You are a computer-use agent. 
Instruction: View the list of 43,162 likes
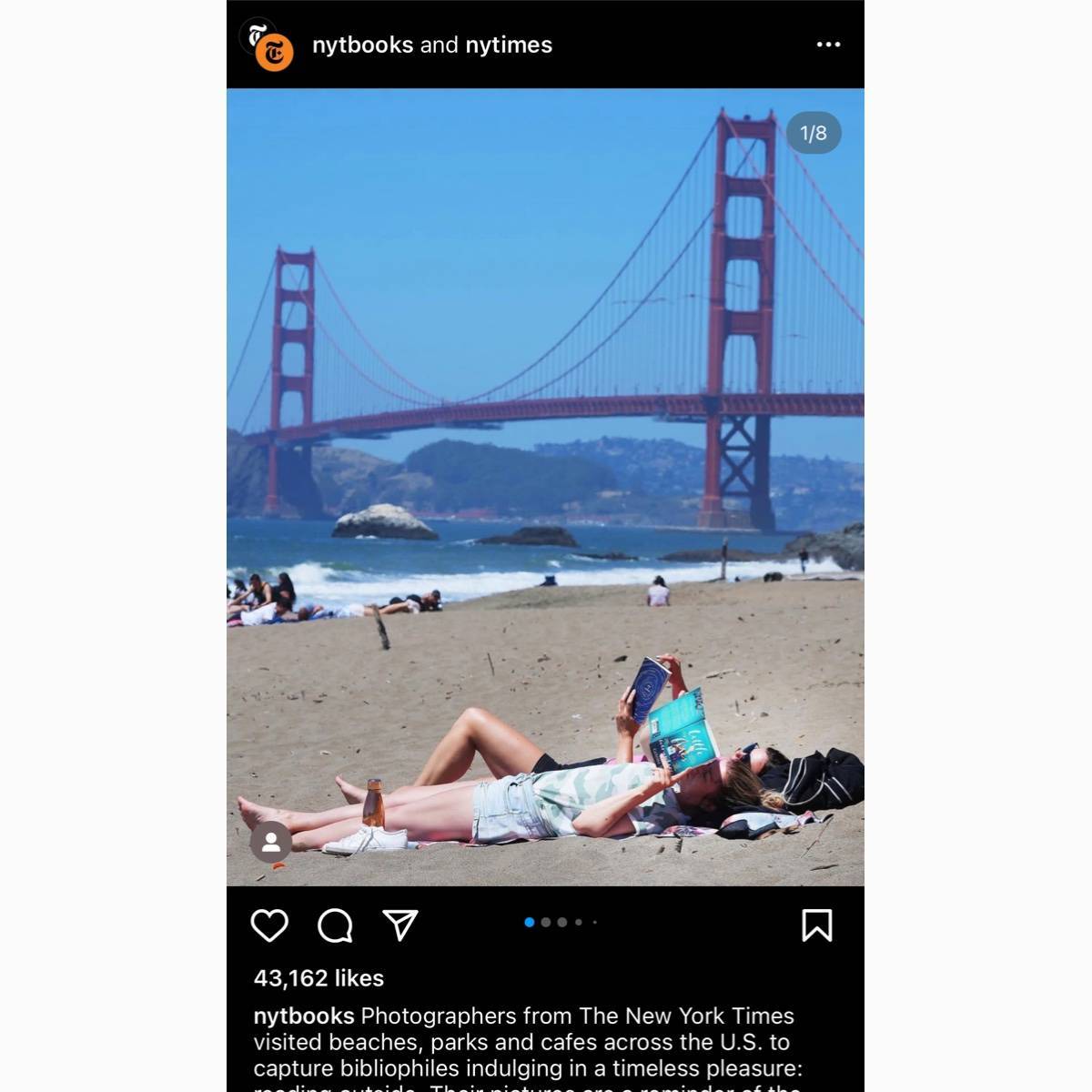[x=318, y=978]
